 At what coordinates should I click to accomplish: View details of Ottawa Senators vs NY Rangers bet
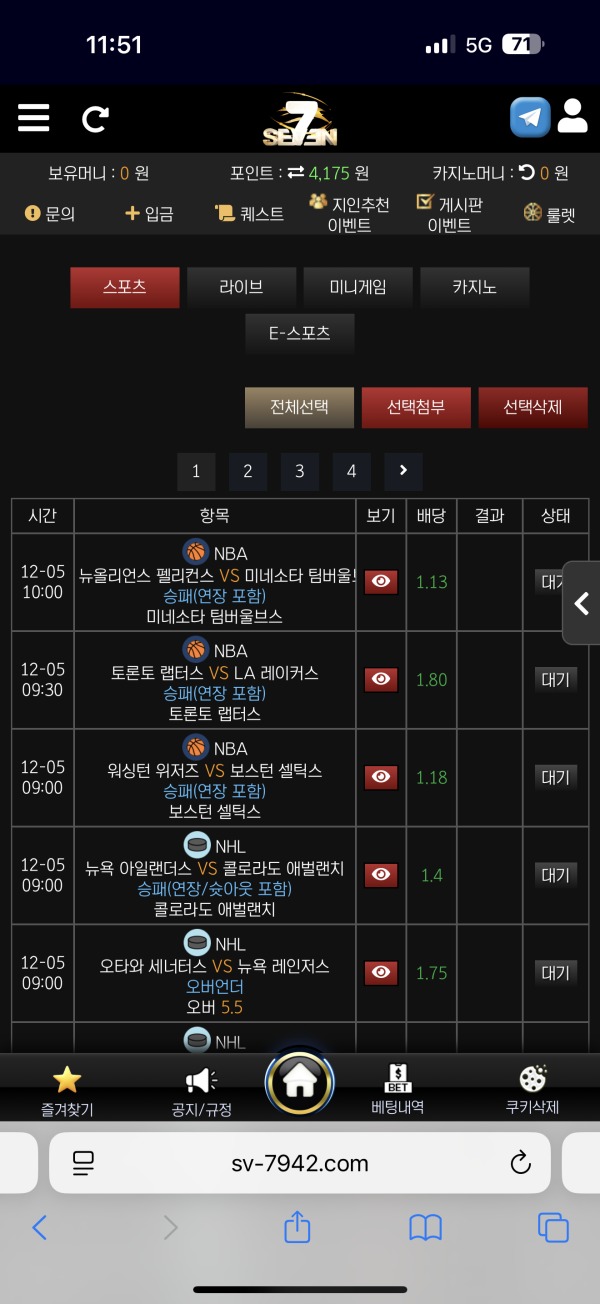pyautogui.click(x=381, y=972)
